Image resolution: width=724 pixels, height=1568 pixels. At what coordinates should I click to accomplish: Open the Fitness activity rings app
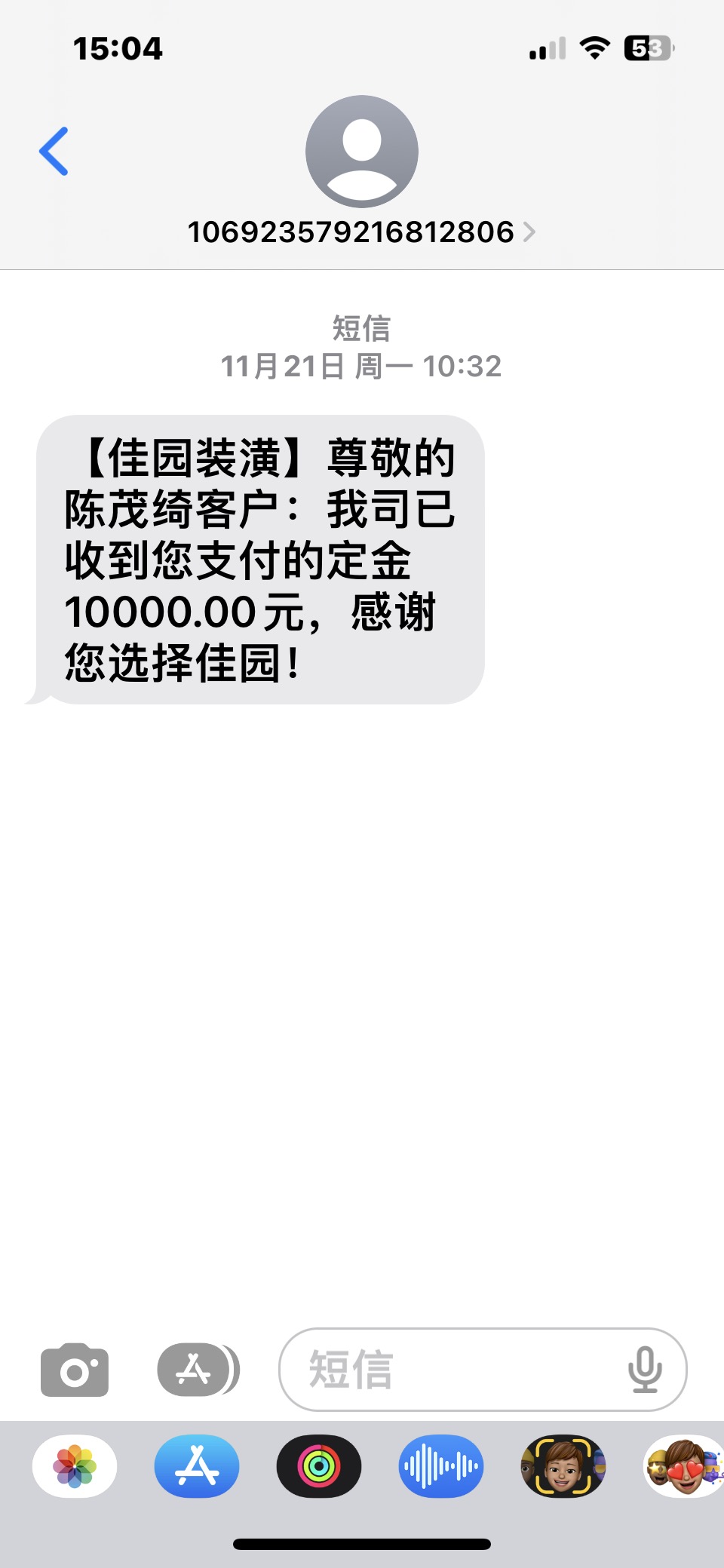pos(319,1466)
